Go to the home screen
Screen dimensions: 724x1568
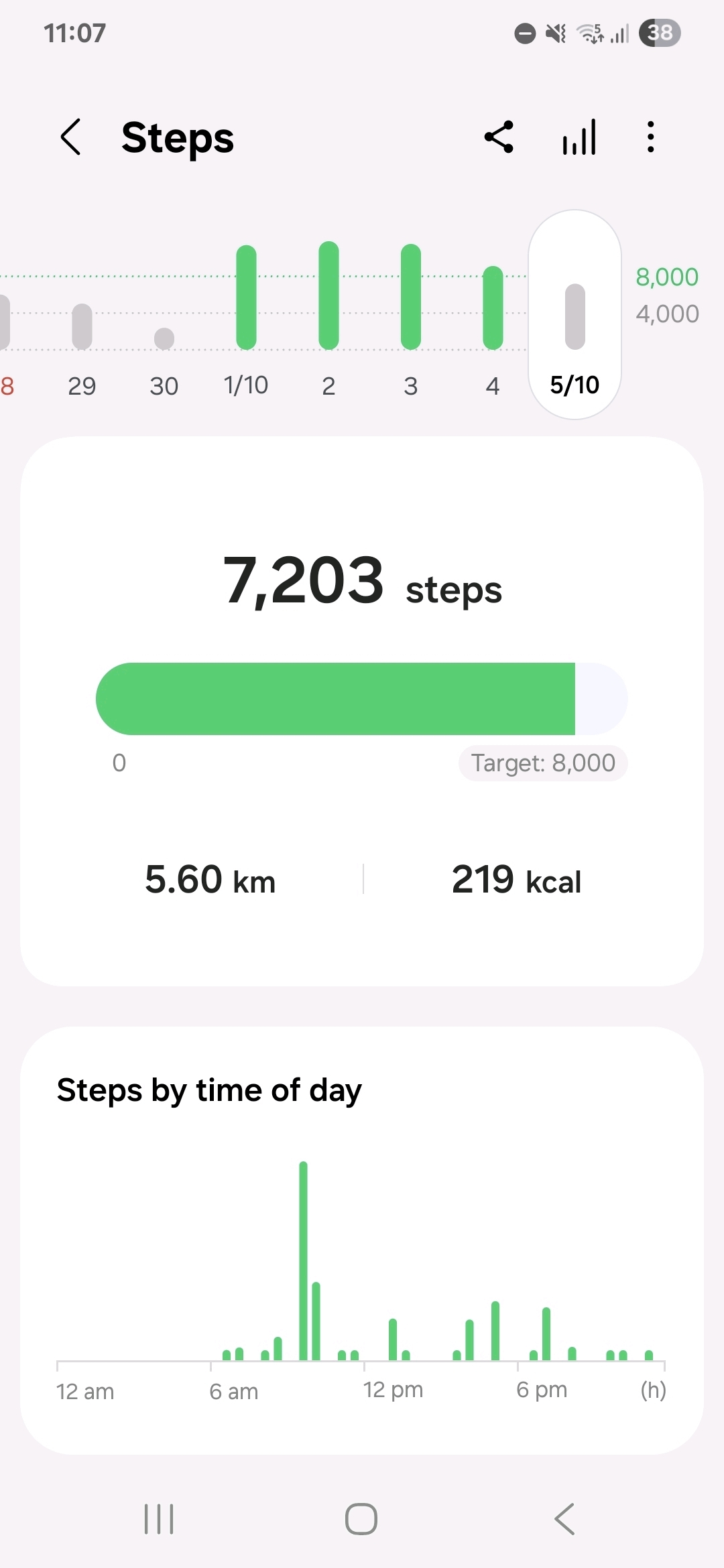click(x=361, y=1519)
